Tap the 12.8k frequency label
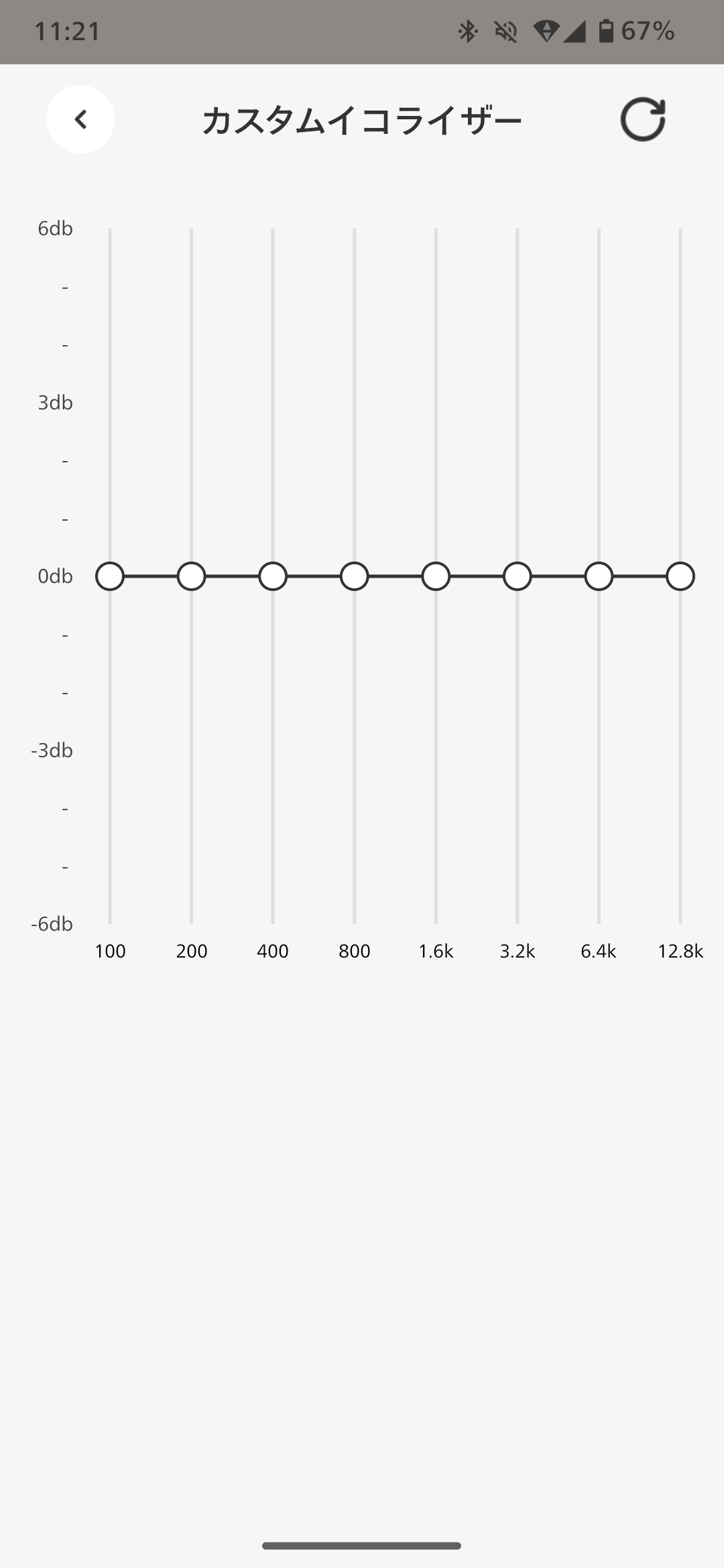The height and width of the screenshot is (1568, 724). coord(680,951)
